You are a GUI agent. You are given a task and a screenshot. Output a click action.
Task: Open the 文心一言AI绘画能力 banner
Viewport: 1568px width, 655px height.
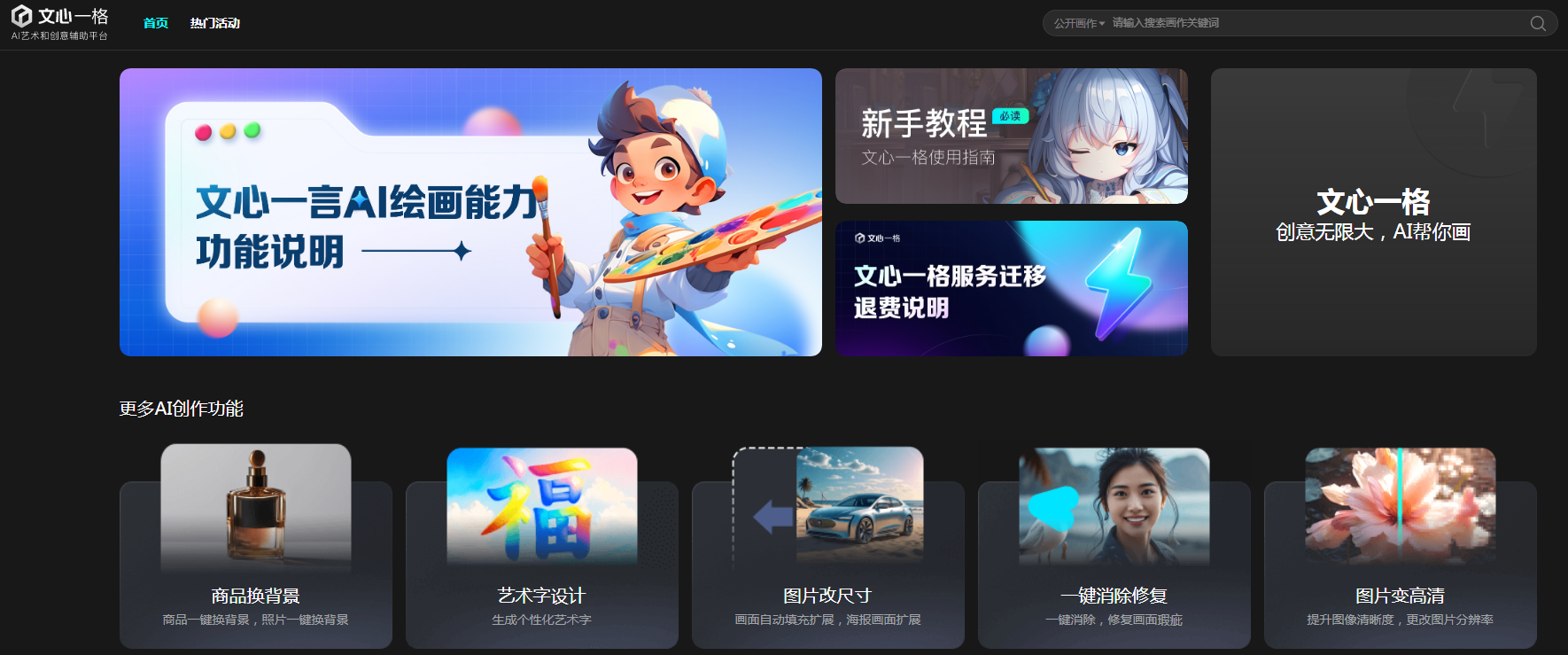pyautogui.click(x=470, y=213)
